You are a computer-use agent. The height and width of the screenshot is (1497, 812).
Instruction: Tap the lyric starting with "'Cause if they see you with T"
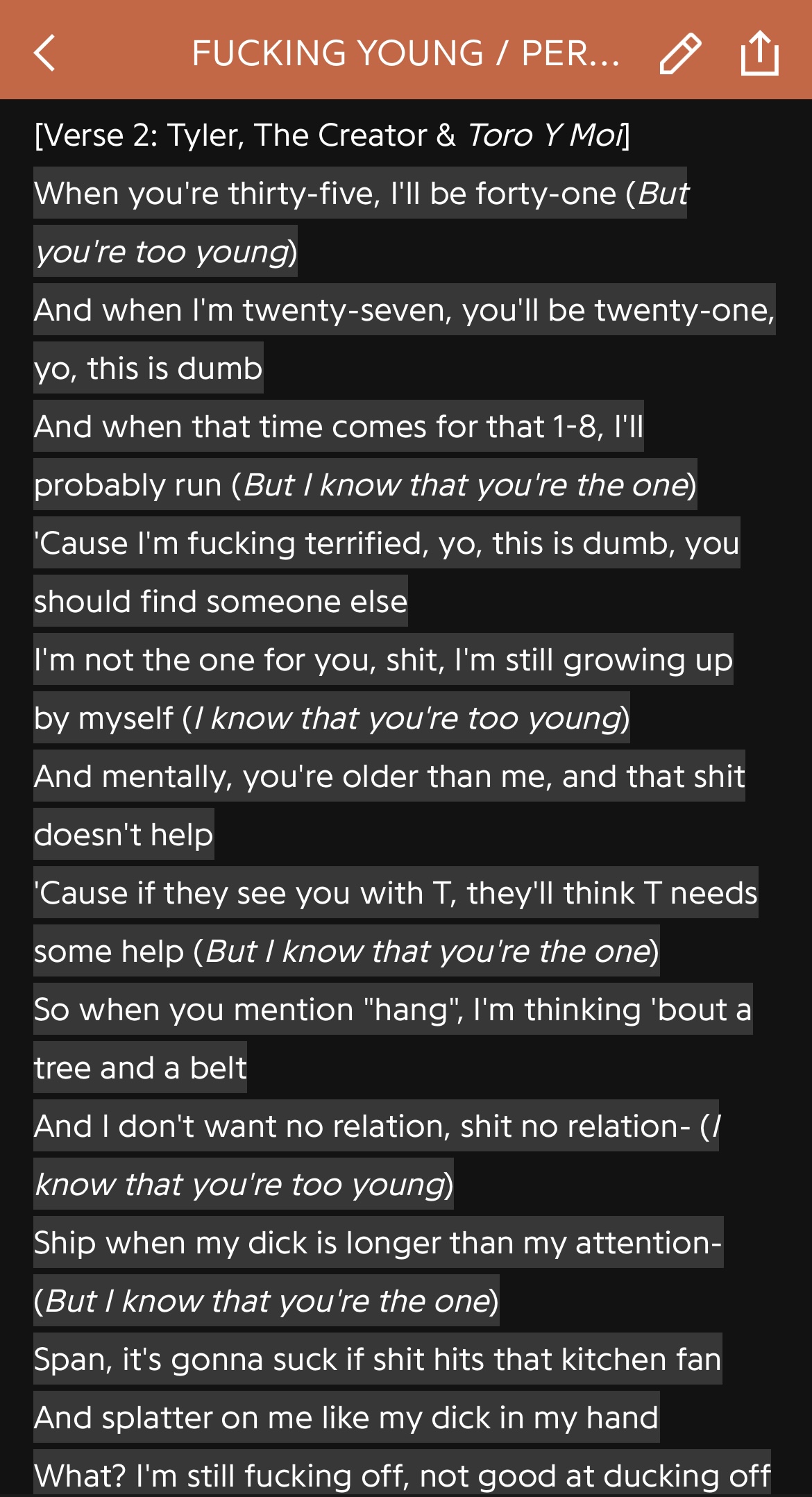[396, 893]
